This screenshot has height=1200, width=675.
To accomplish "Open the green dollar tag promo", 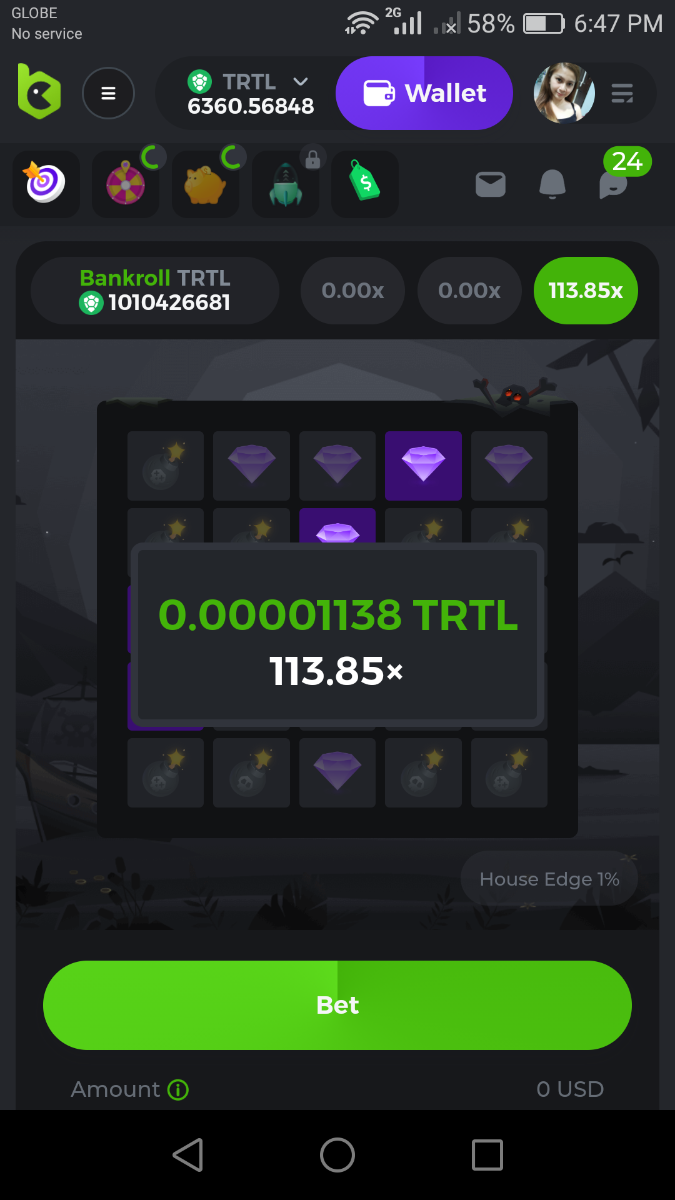I will click(x=364, y=184).
